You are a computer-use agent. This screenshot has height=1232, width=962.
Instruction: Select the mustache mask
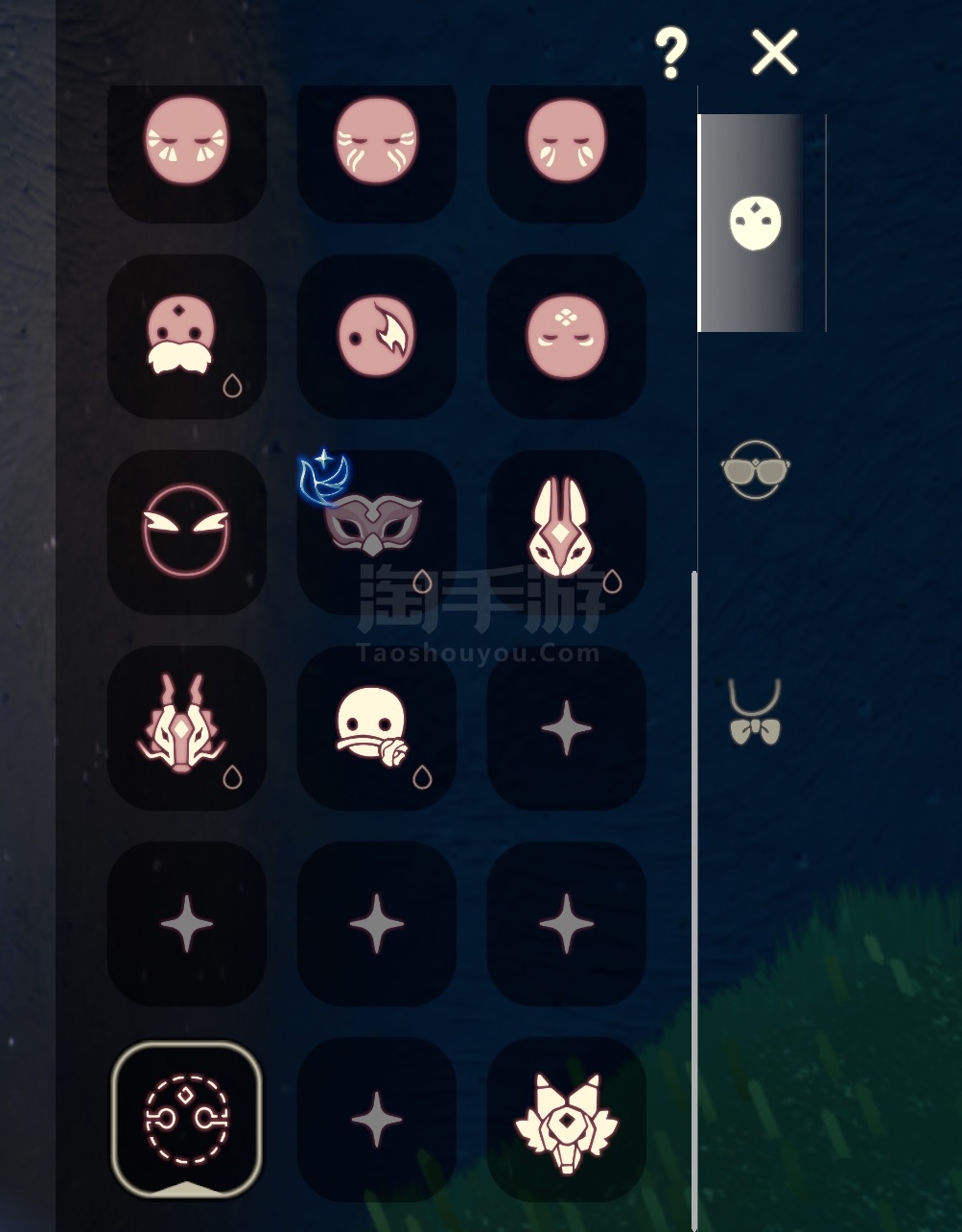185,336
